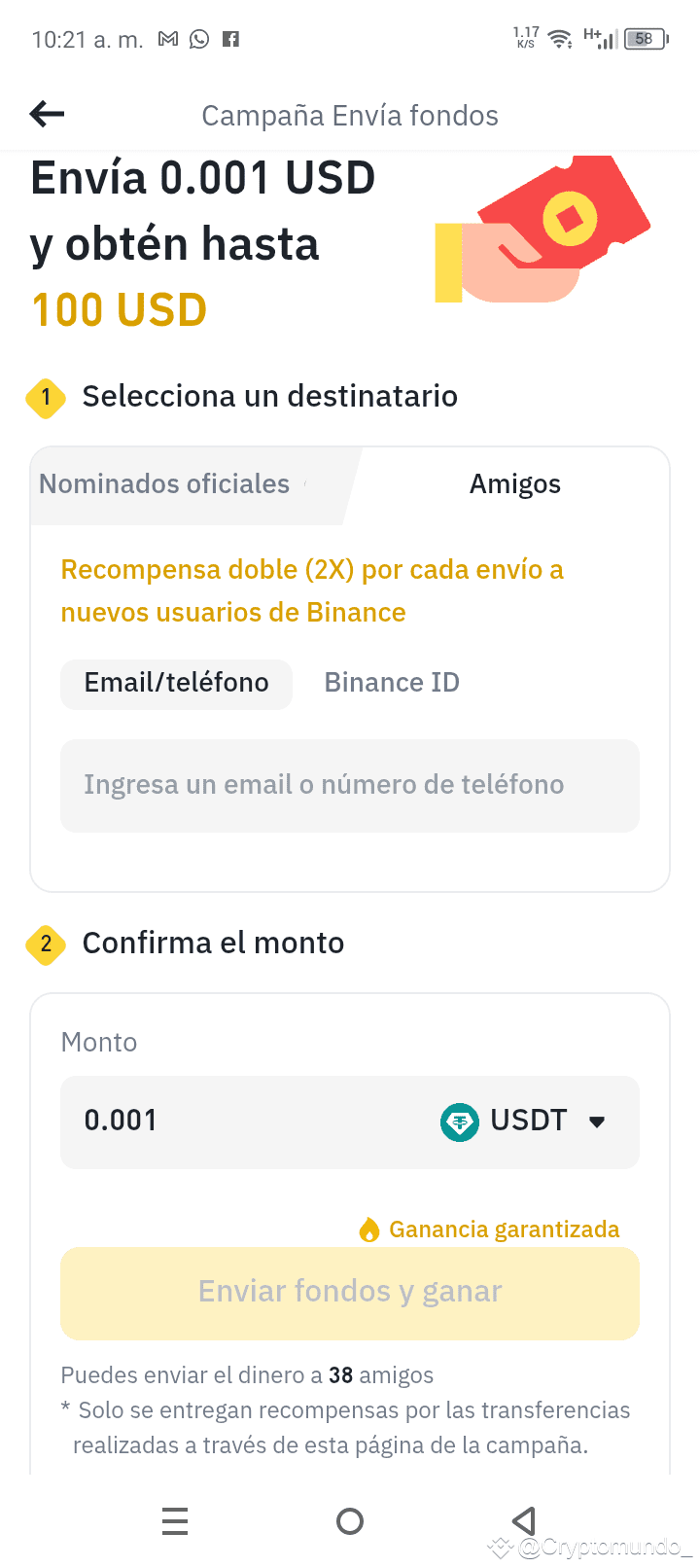
Task: Open the Nominados oficiales tab
Action: click(163, 483)
